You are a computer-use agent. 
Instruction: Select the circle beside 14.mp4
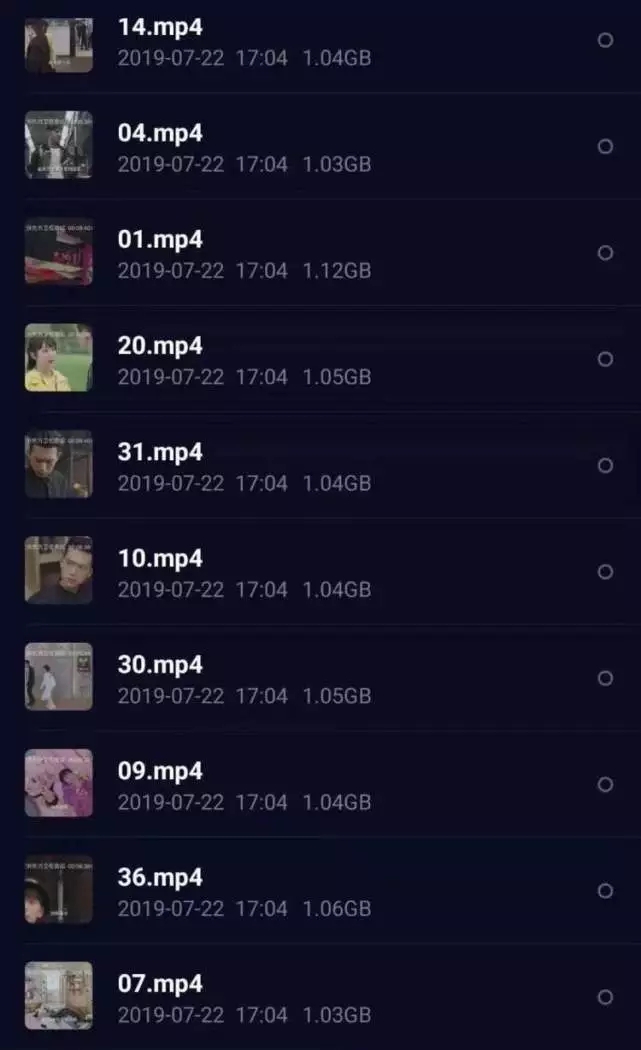[605, 40]
